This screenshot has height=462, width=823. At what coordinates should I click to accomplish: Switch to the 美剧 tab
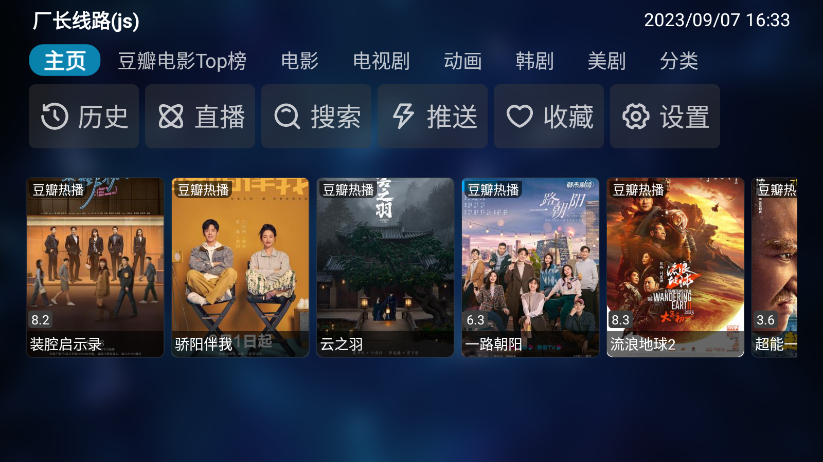tap(607, 61)
